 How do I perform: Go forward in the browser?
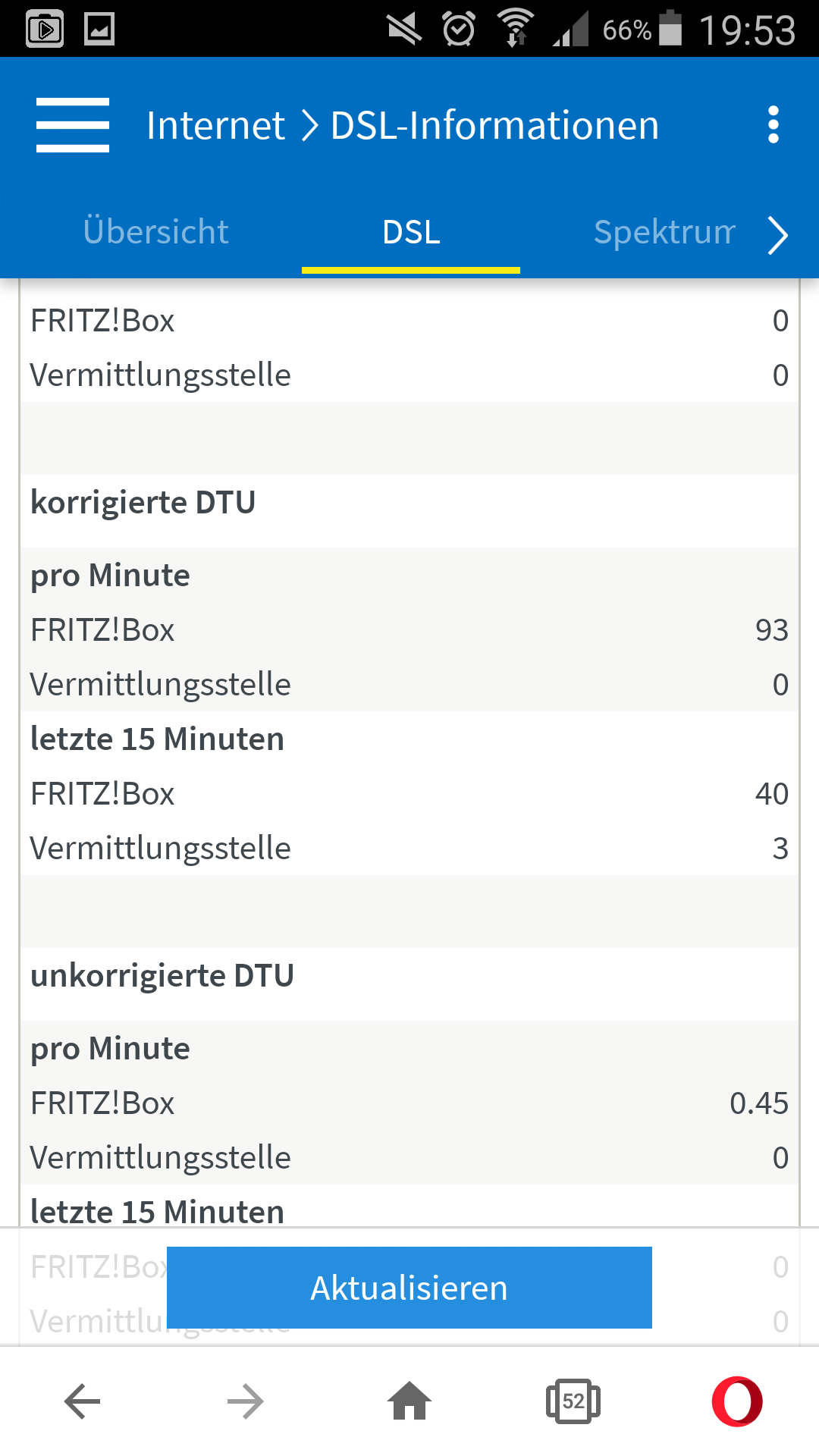(246, 1401)
